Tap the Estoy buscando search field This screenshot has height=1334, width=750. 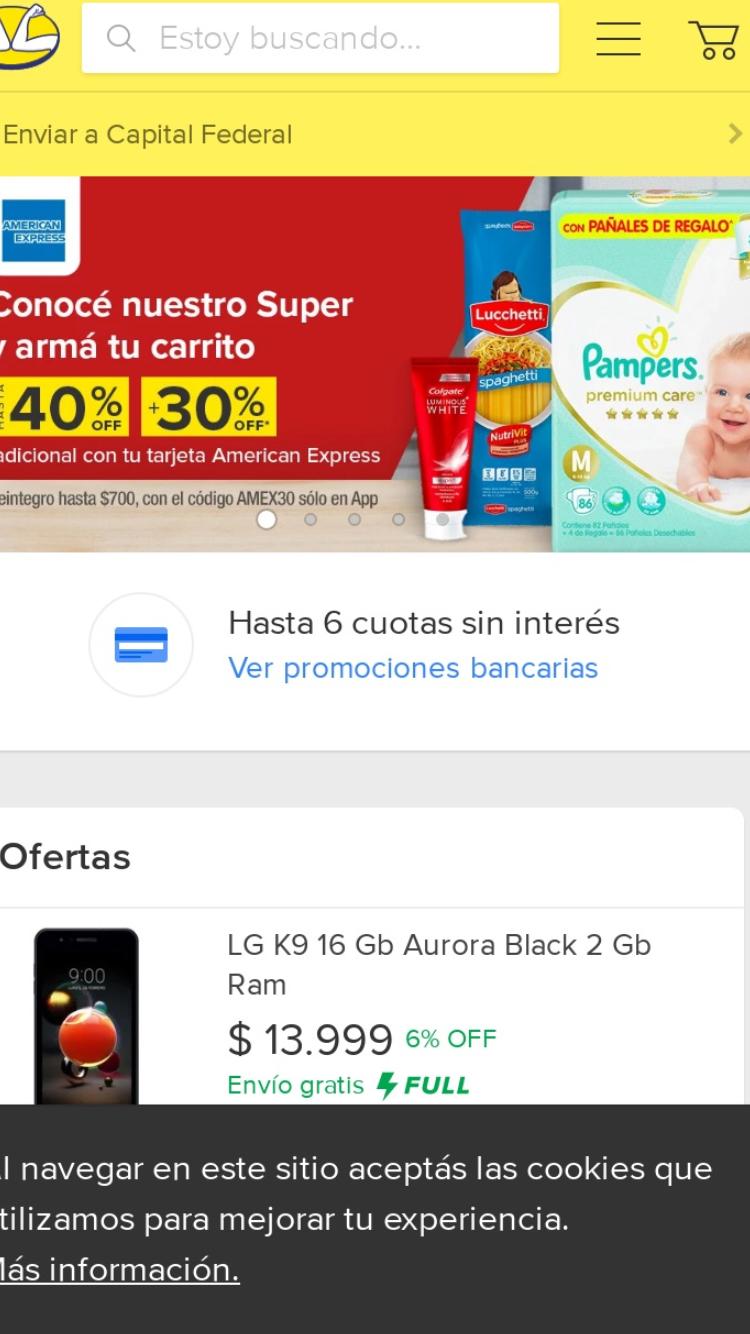click(320, 38)
